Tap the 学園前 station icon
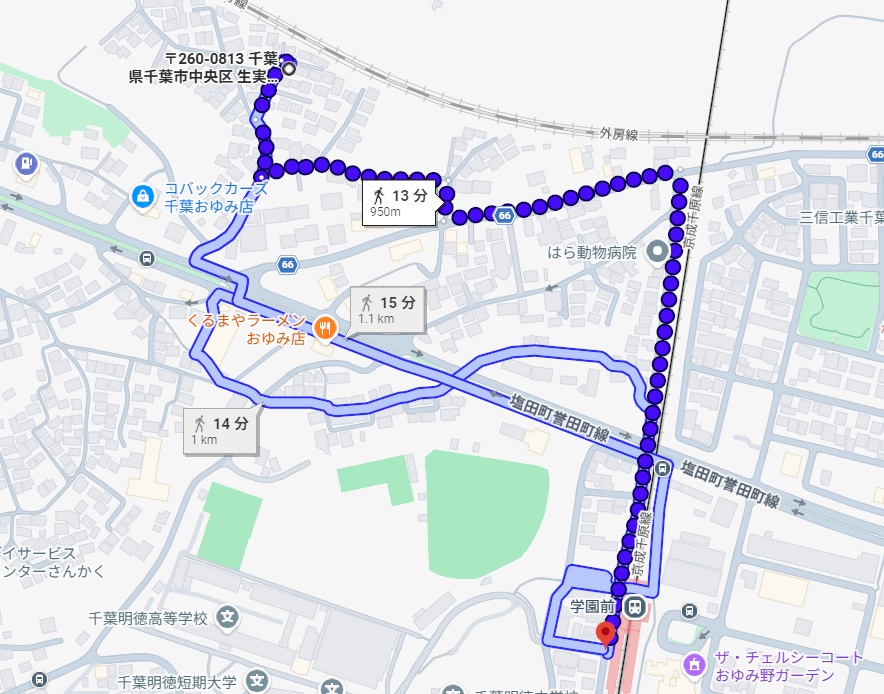The width and height of the screenshot is (884, 694). (x=634, y=606)
